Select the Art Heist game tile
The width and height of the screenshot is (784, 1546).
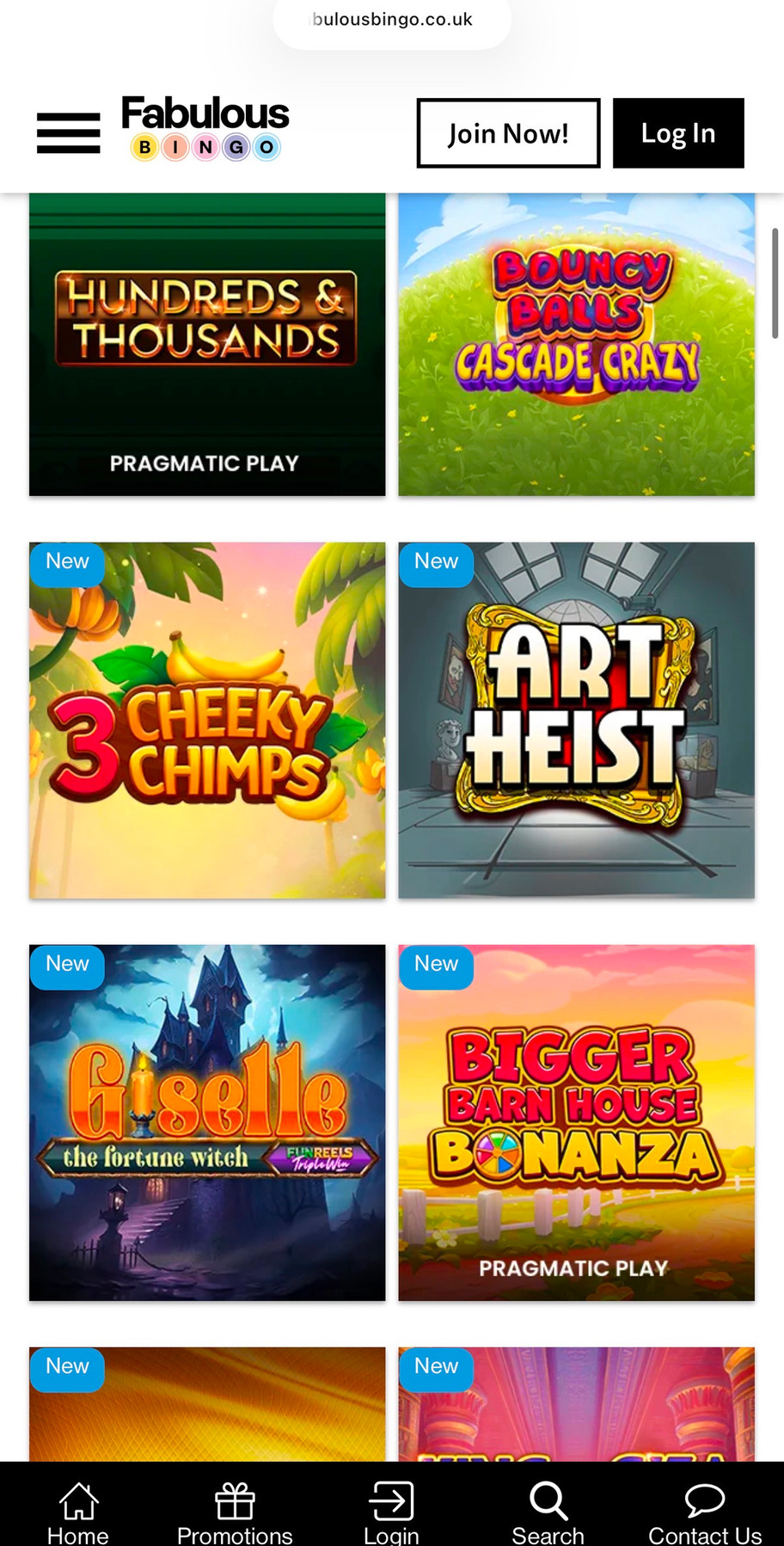pos(576,720)
